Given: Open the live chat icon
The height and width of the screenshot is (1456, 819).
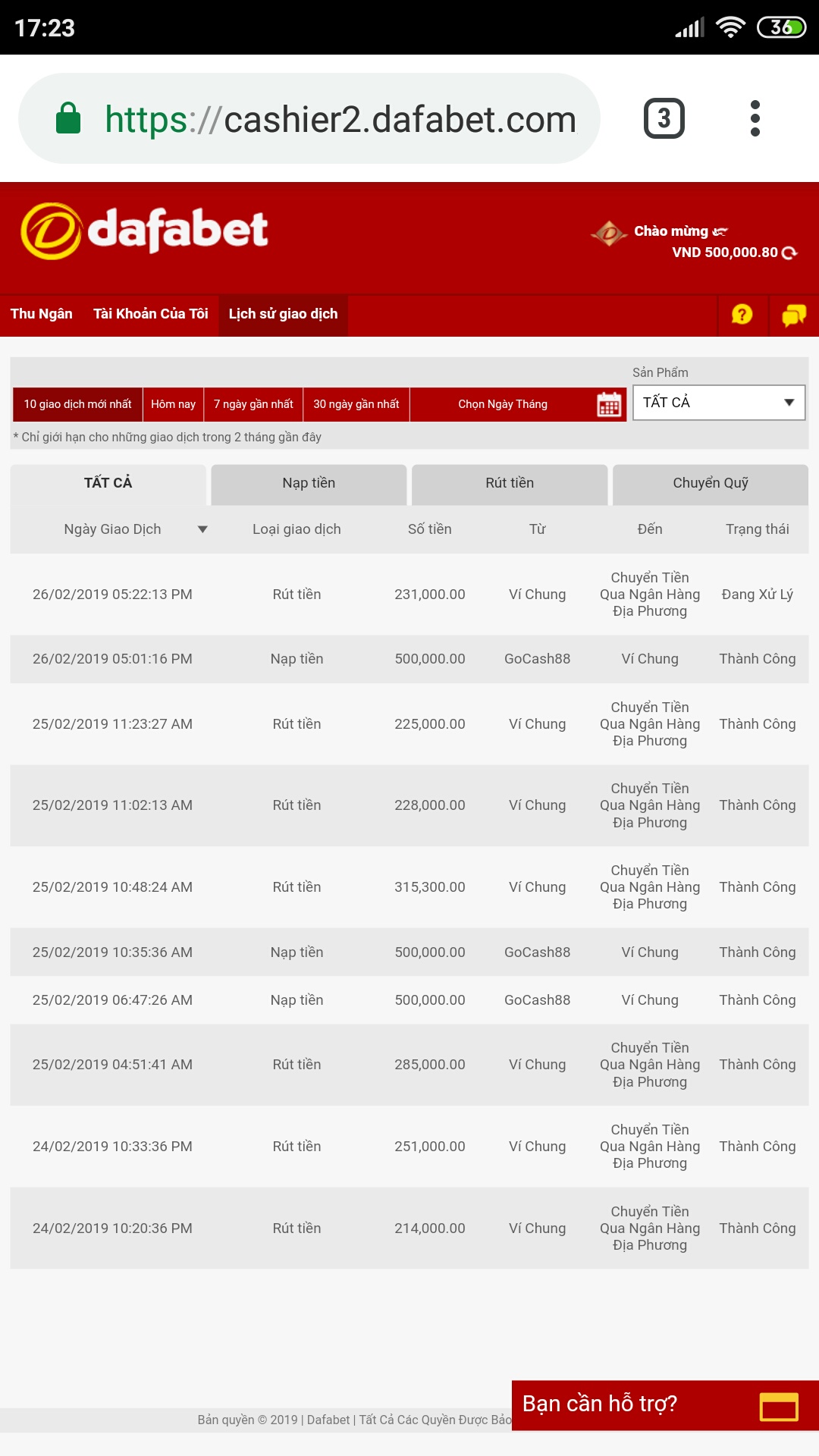Looking at the screenshot, I should pyautogui.click(x=794, y=314).
